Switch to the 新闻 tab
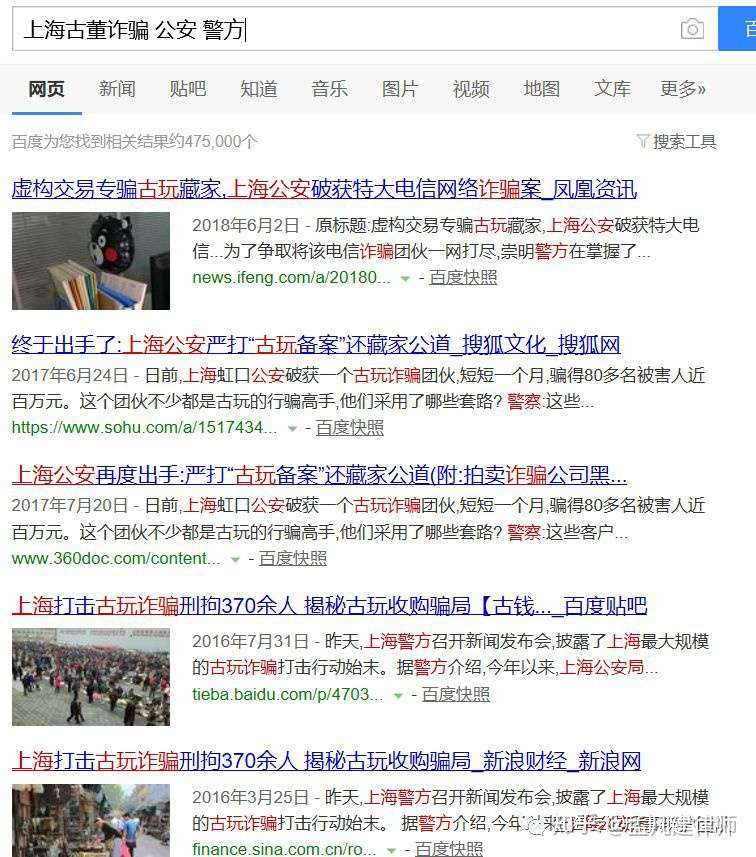 (117, 89)
